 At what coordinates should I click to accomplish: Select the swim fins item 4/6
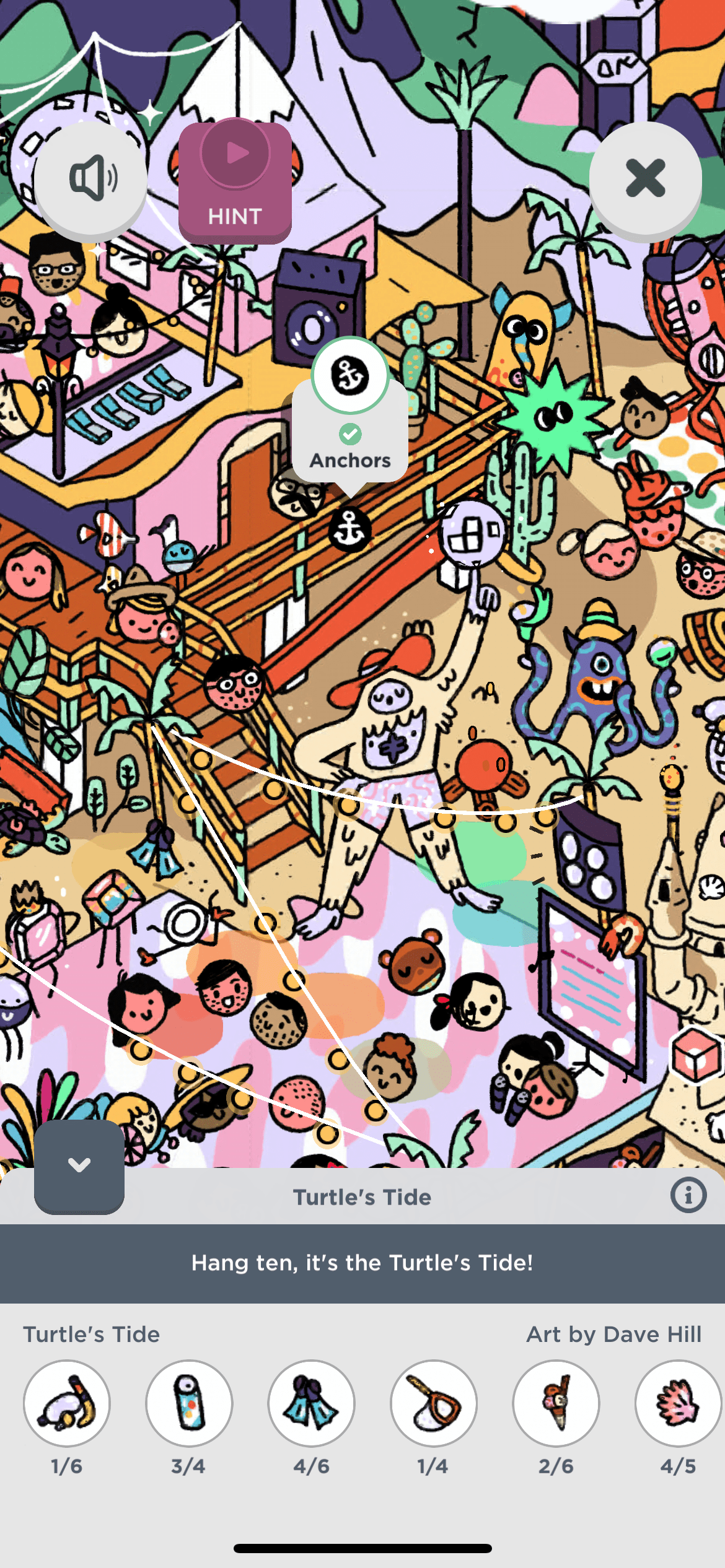point(311,1403)
